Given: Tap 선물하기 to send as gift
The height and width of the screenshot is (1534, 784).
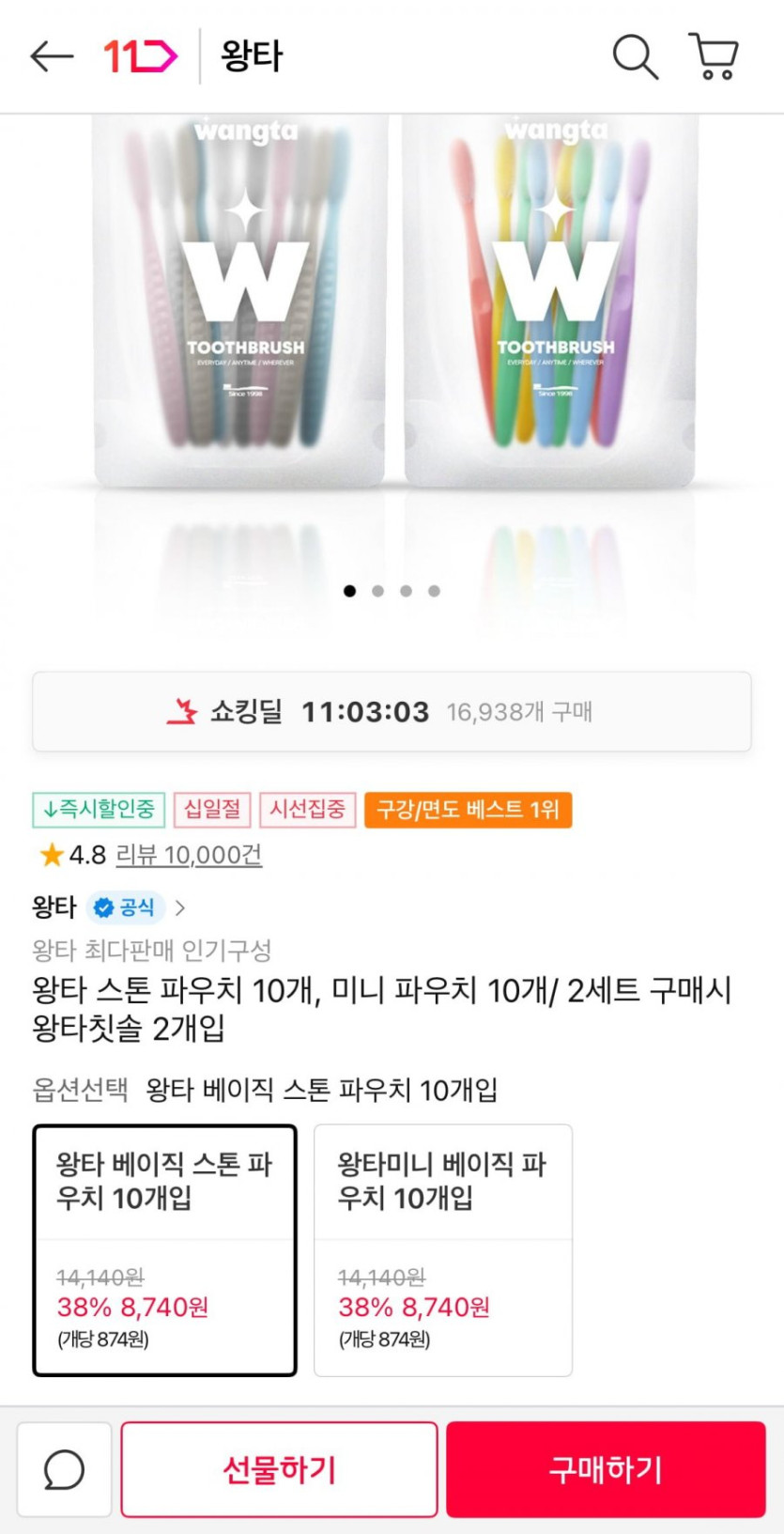Looking at the screenshot, I should click(279, 1469).
